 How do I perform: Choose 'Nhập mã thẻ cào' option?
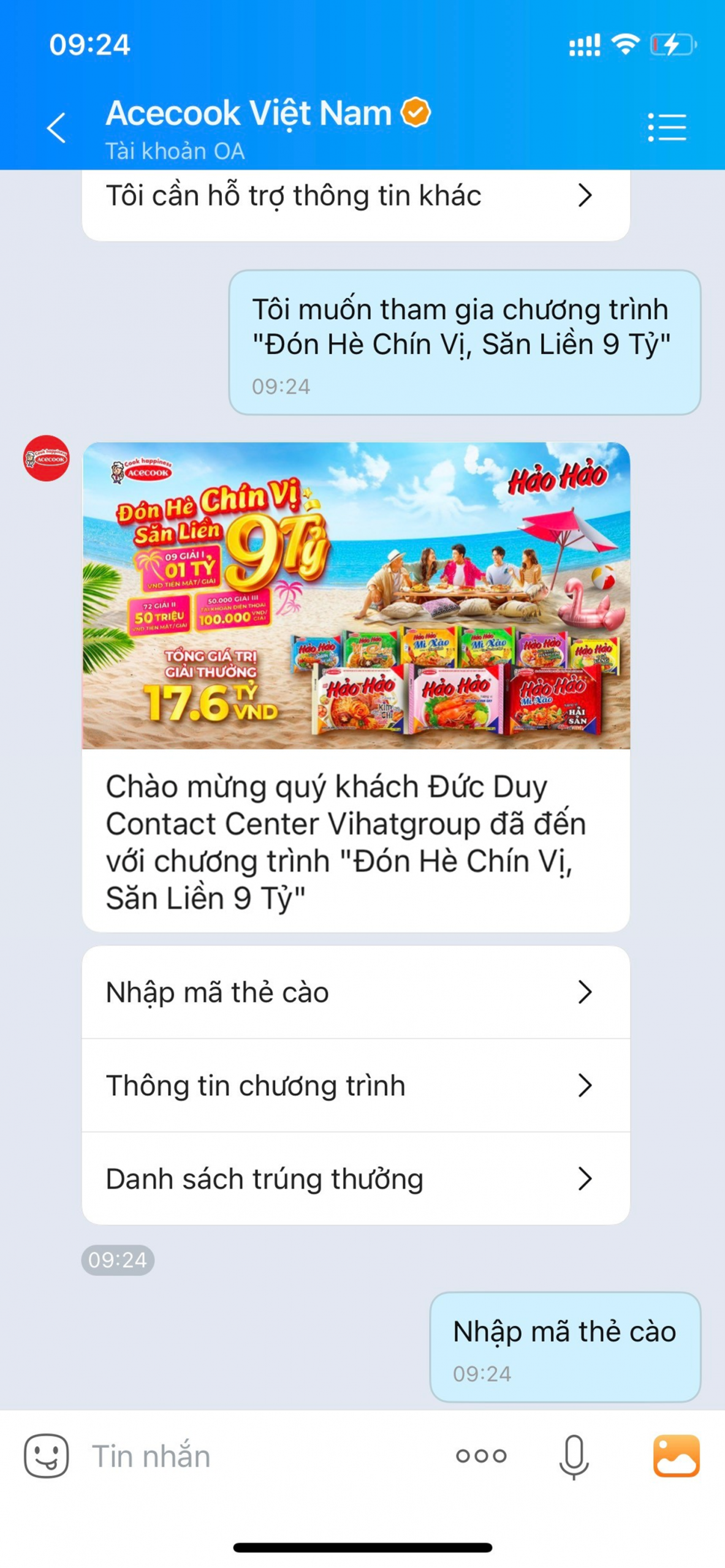pos(355,992)
